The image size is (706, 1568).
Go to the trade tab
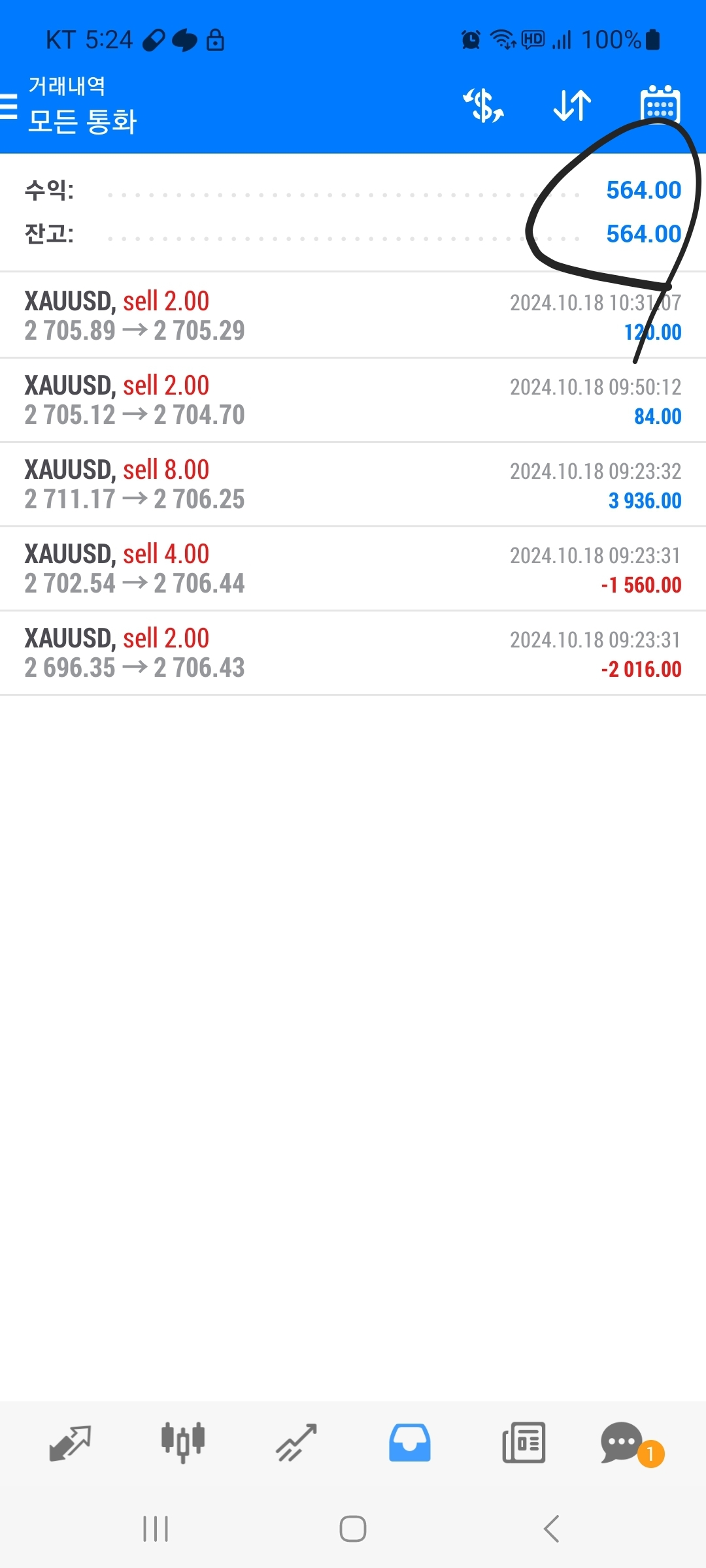coord(296,1443)
